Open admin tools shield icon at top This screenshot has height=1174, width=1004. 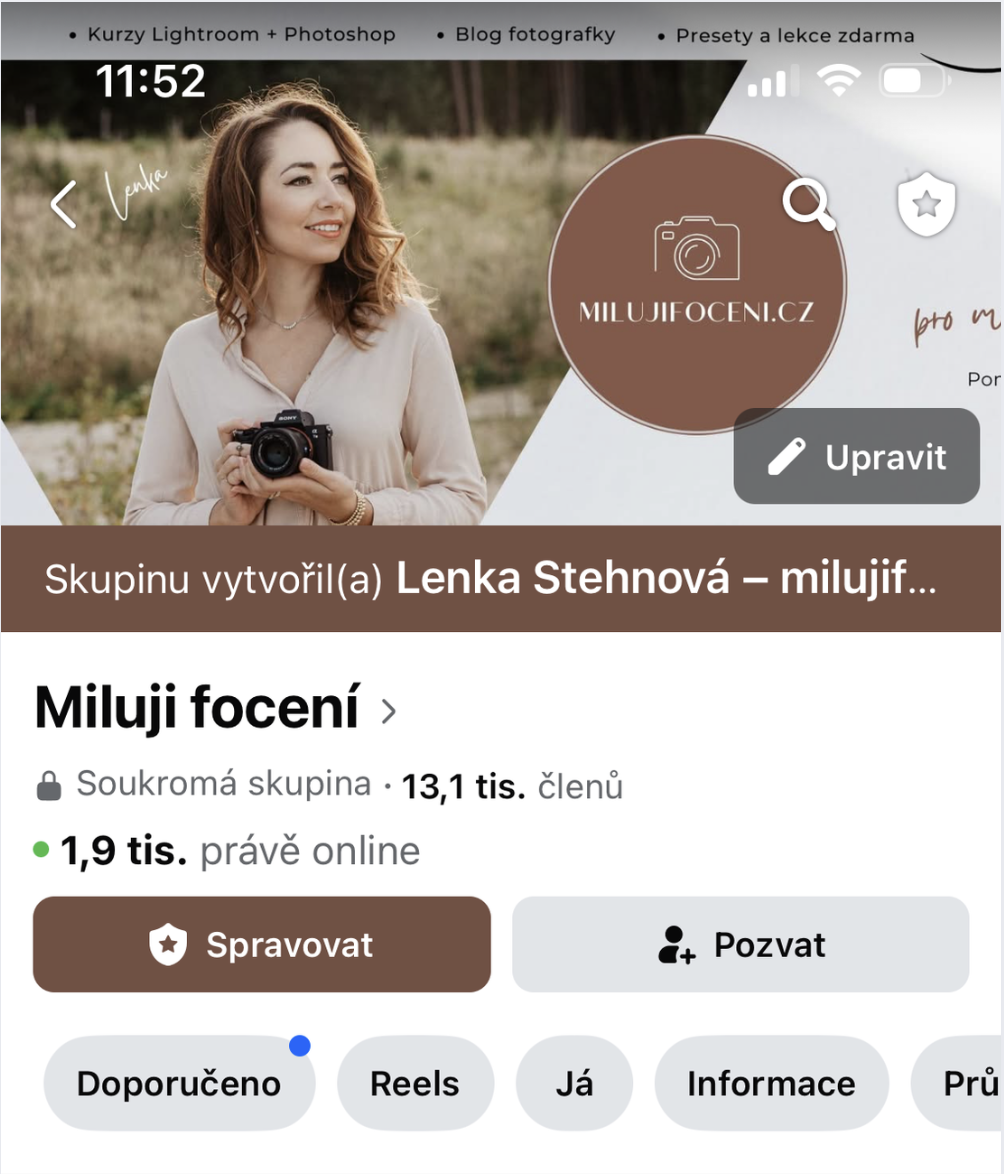click(x=926, y=206)
